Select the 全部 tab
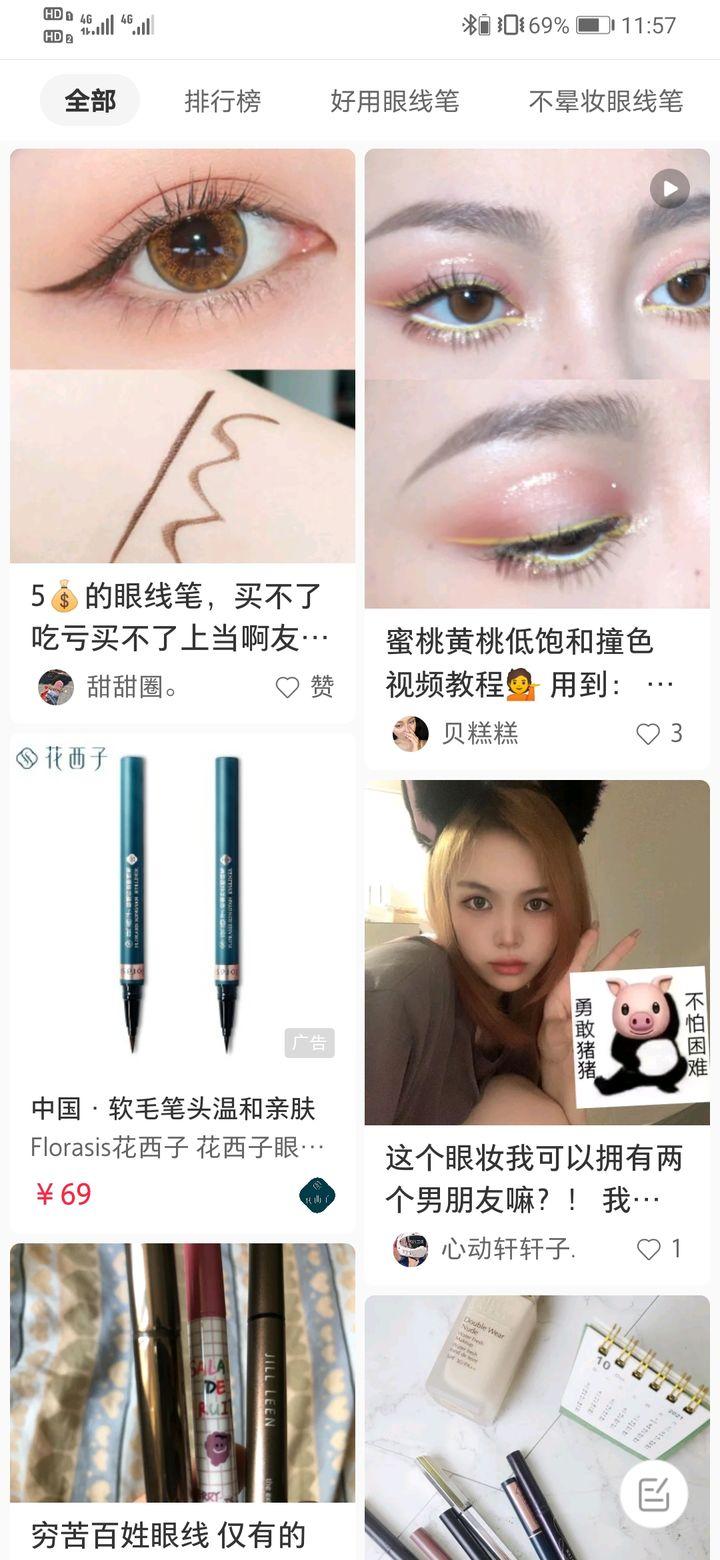This screenshot has height=1560, width=720. [90, 101]
